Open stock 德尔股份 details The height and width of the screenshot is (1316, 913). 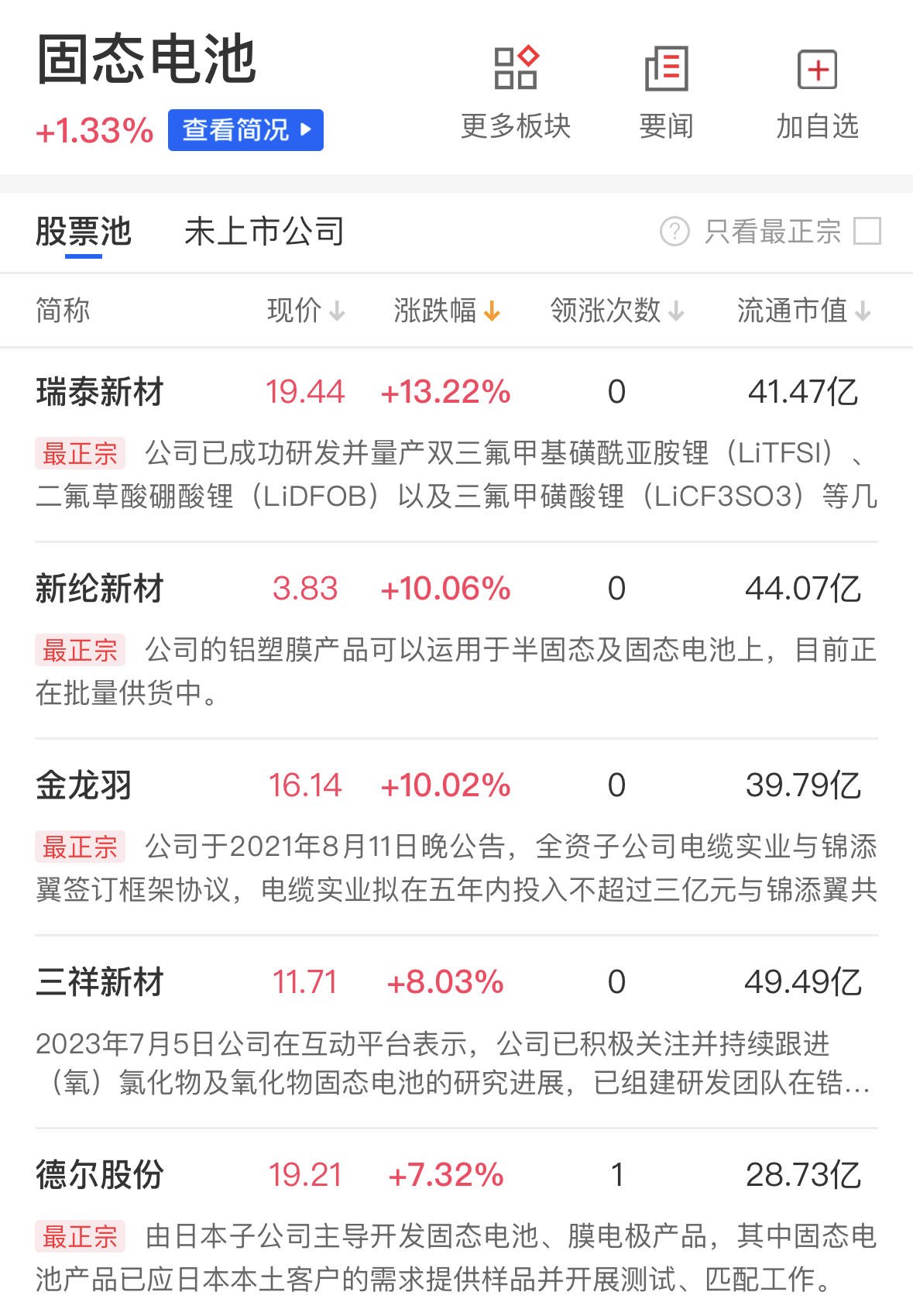click(x=100, y=1175)
